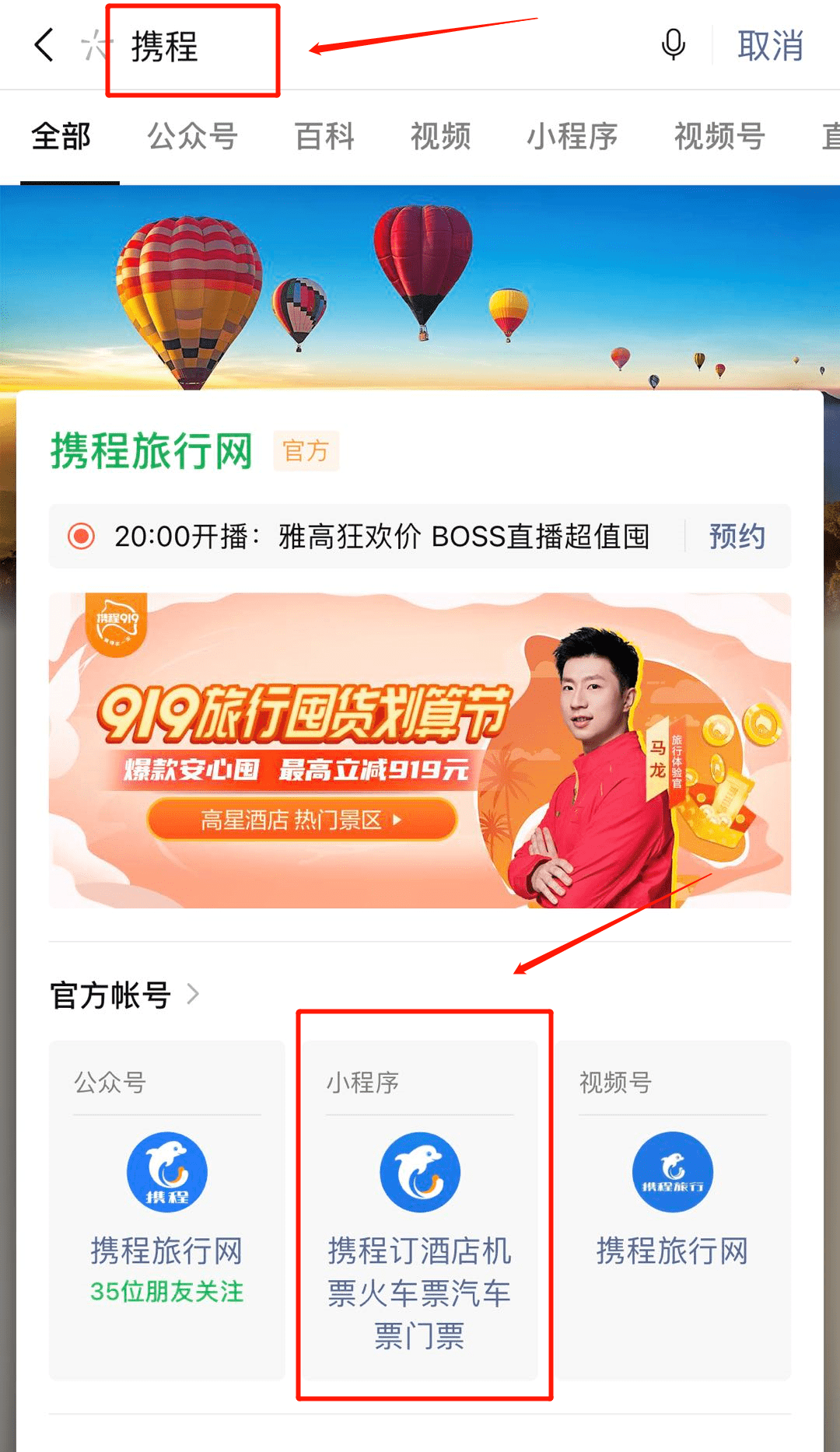Start voice search with the microphone

click(673, 45)
